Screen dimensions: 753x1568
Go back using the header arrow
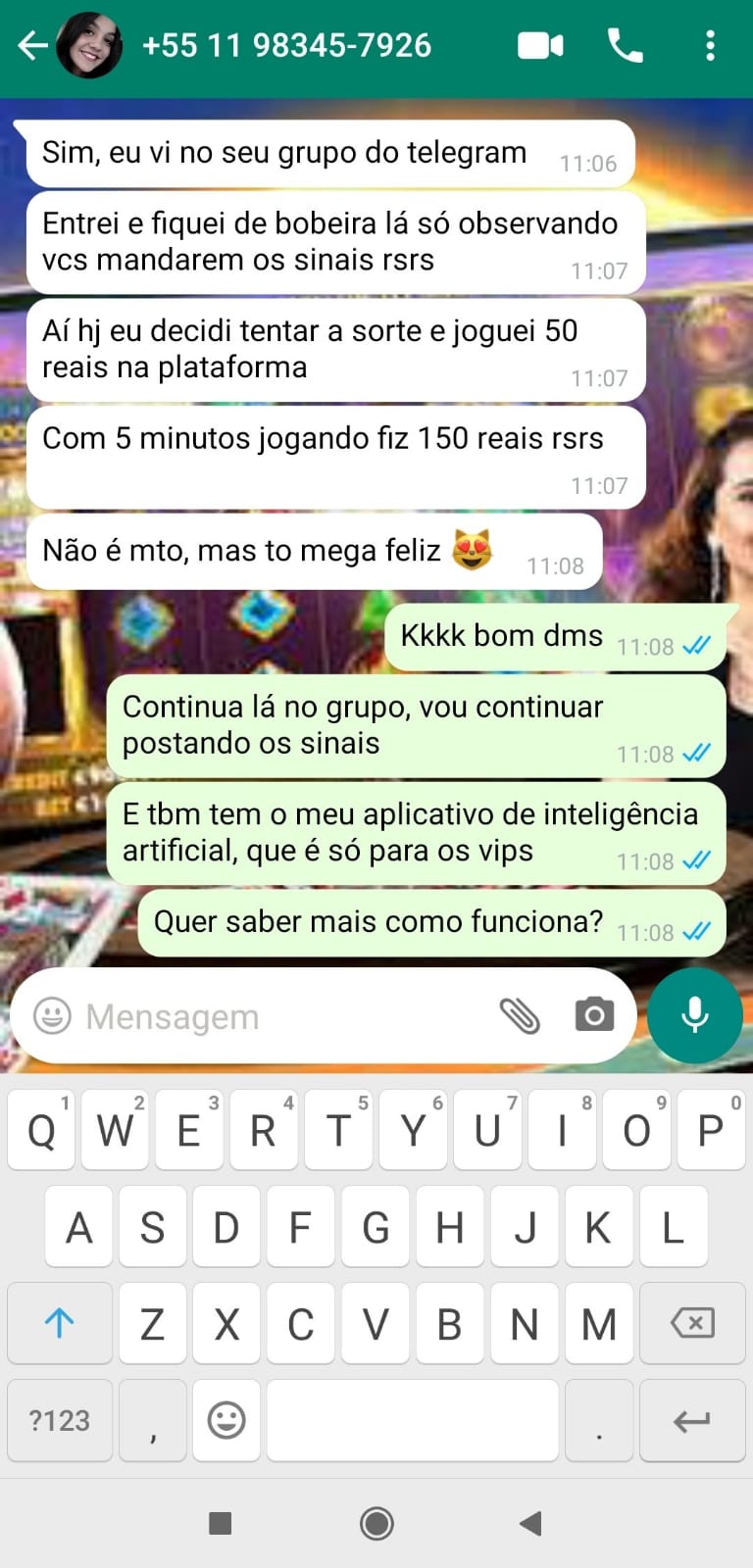click(32, 45)
